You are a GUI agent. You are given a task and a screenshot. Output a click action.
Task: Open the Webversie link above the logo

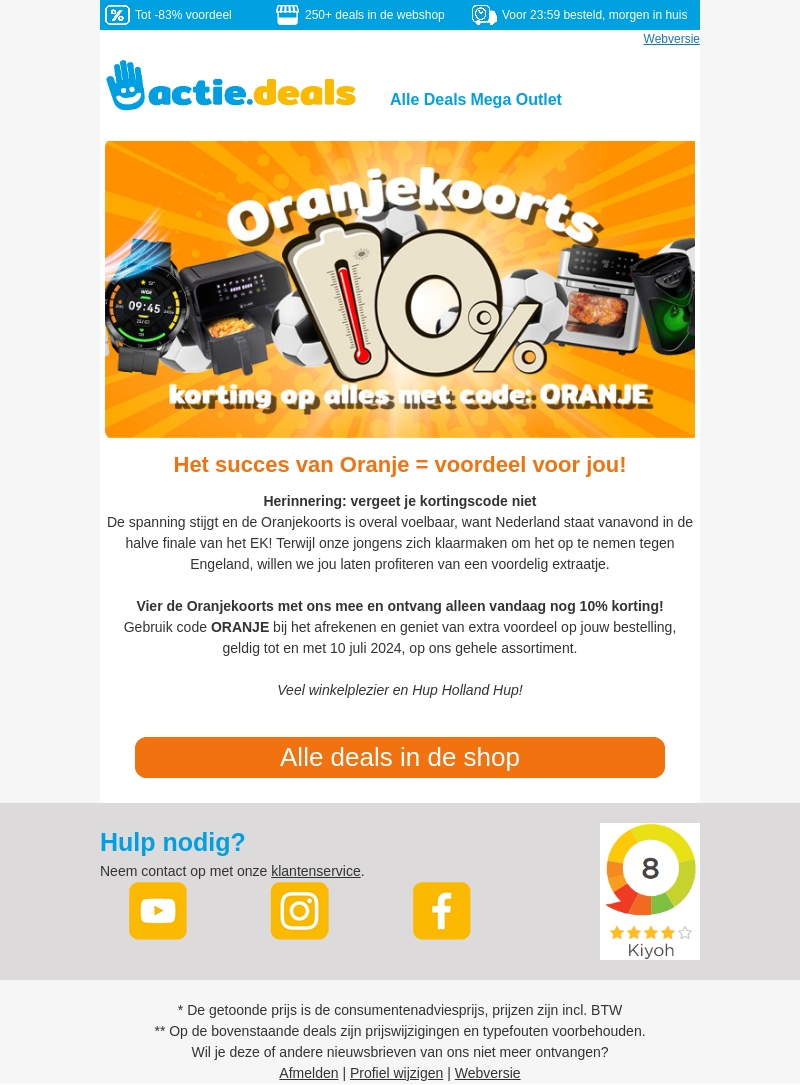(671, 39)
